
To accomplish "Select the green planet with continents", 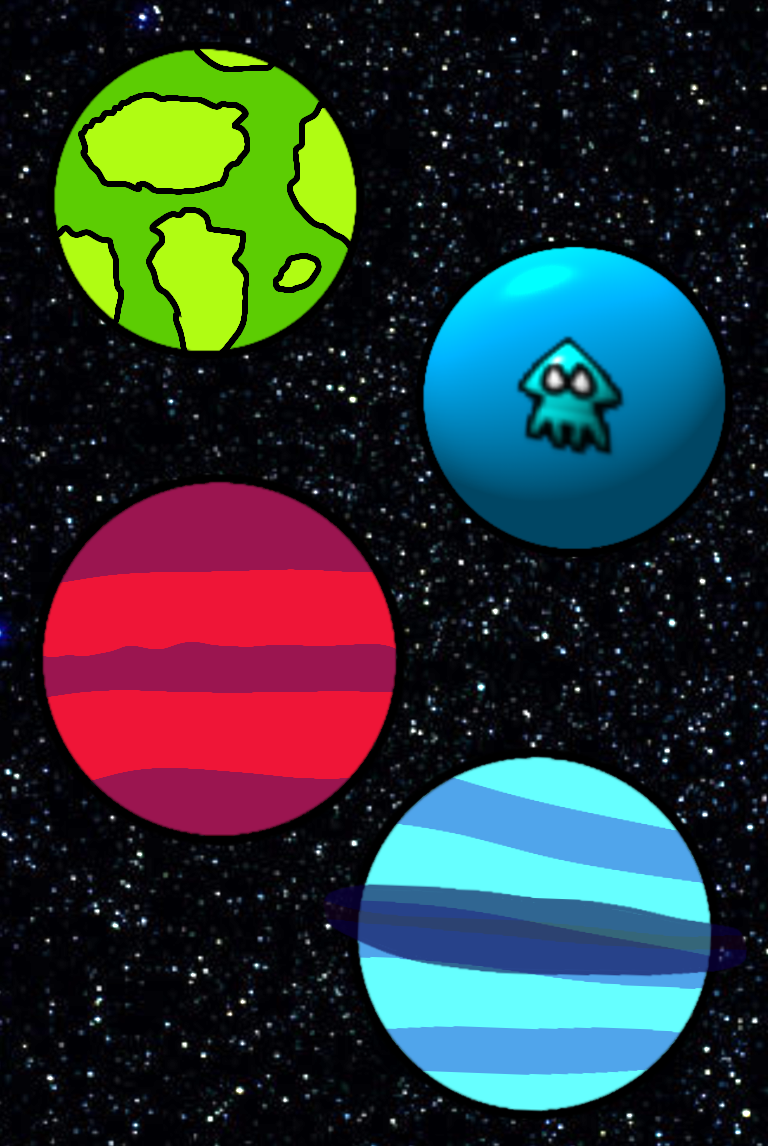I will (x=205, y=200).
